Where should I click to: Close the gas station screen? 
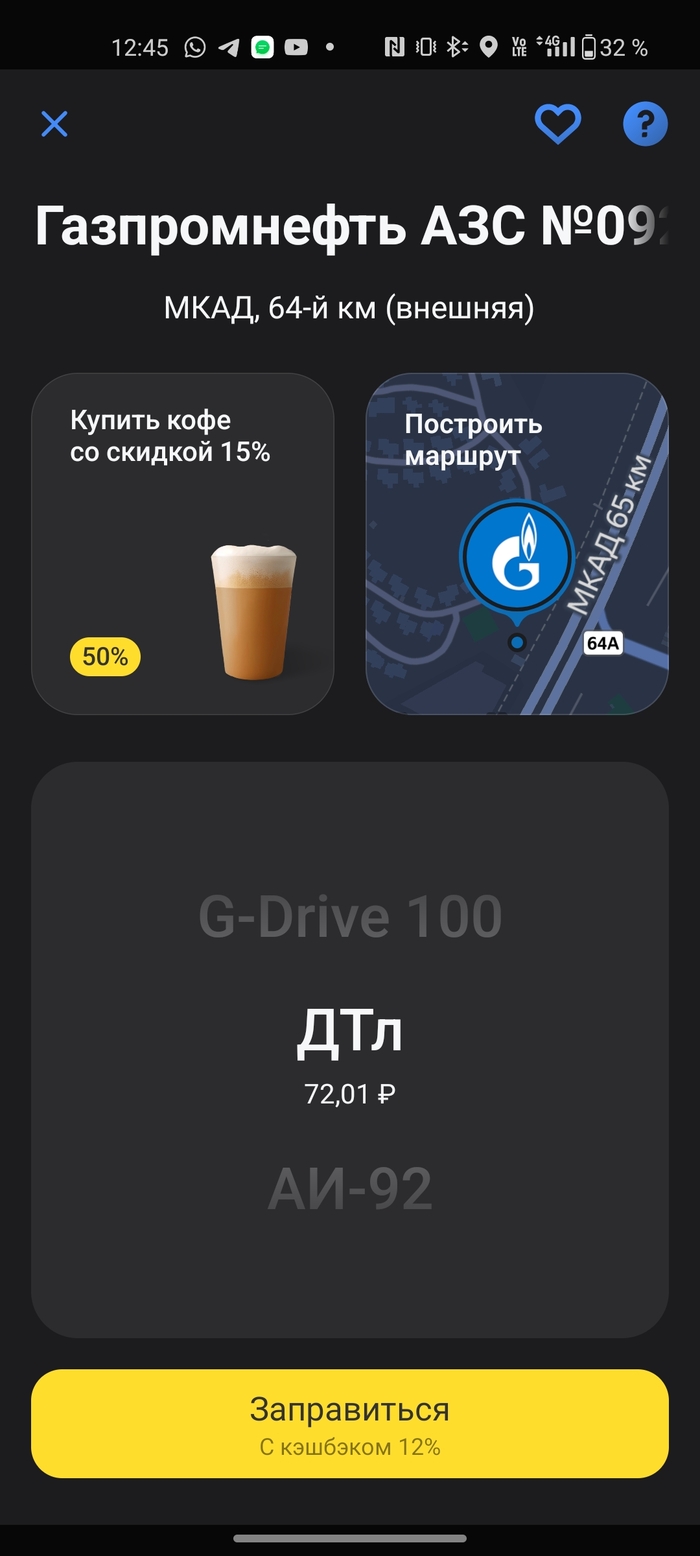[54, 124]
